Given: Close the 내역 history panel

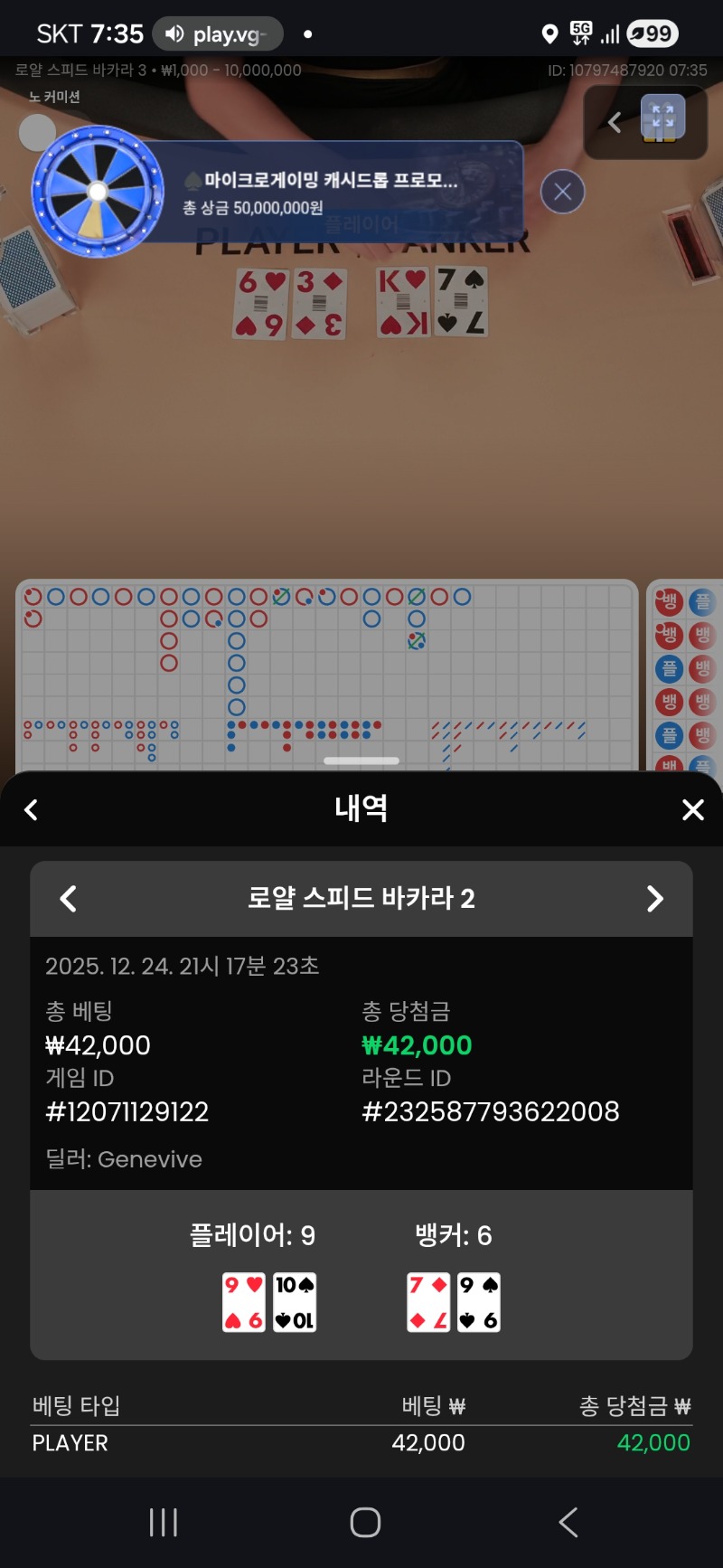Looking at the screenshot, I should 692,809.
